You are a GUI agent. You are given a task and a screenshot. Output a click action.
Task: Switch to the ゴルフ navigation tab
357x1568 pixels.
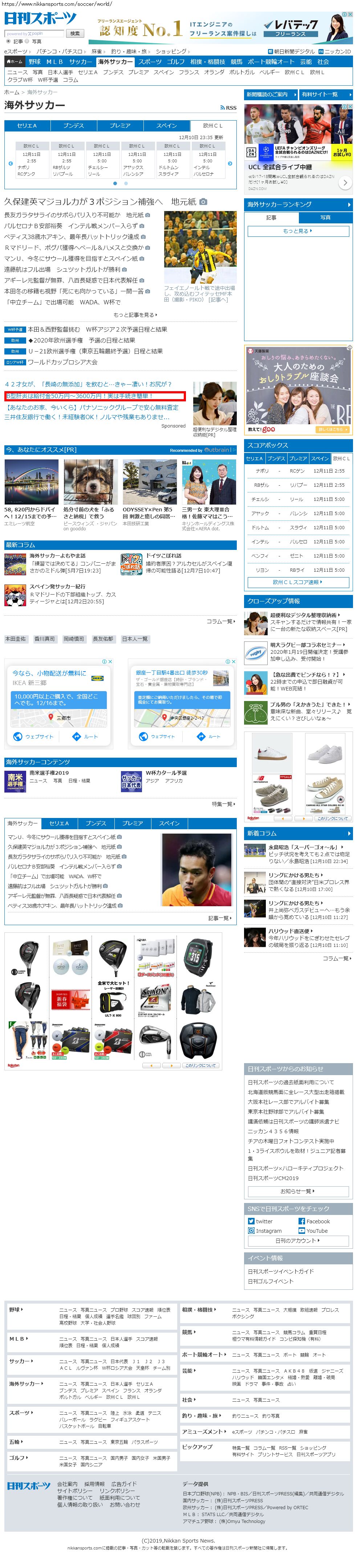[x=176, y=61]
